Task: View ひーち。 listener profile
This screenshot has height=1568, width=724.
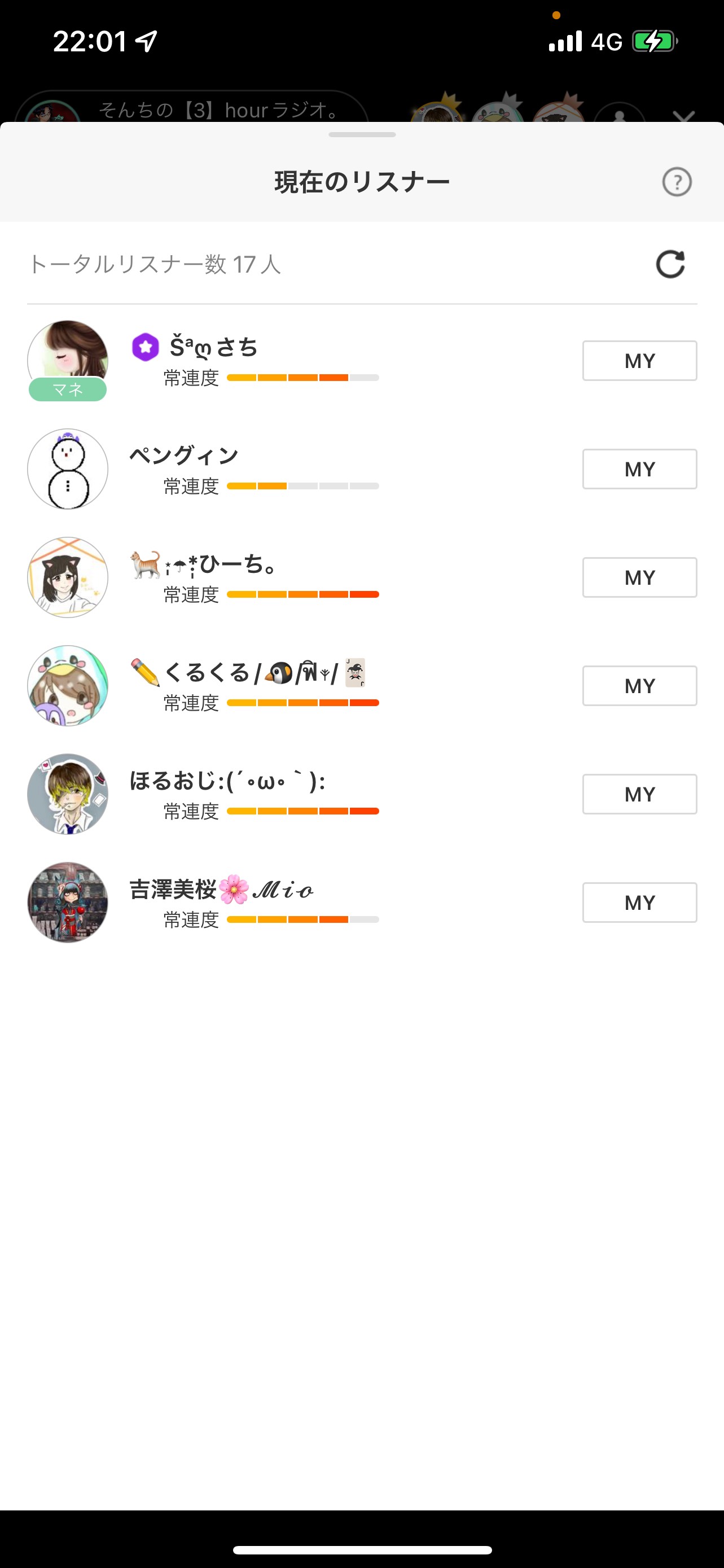Action: pos(68,577)
